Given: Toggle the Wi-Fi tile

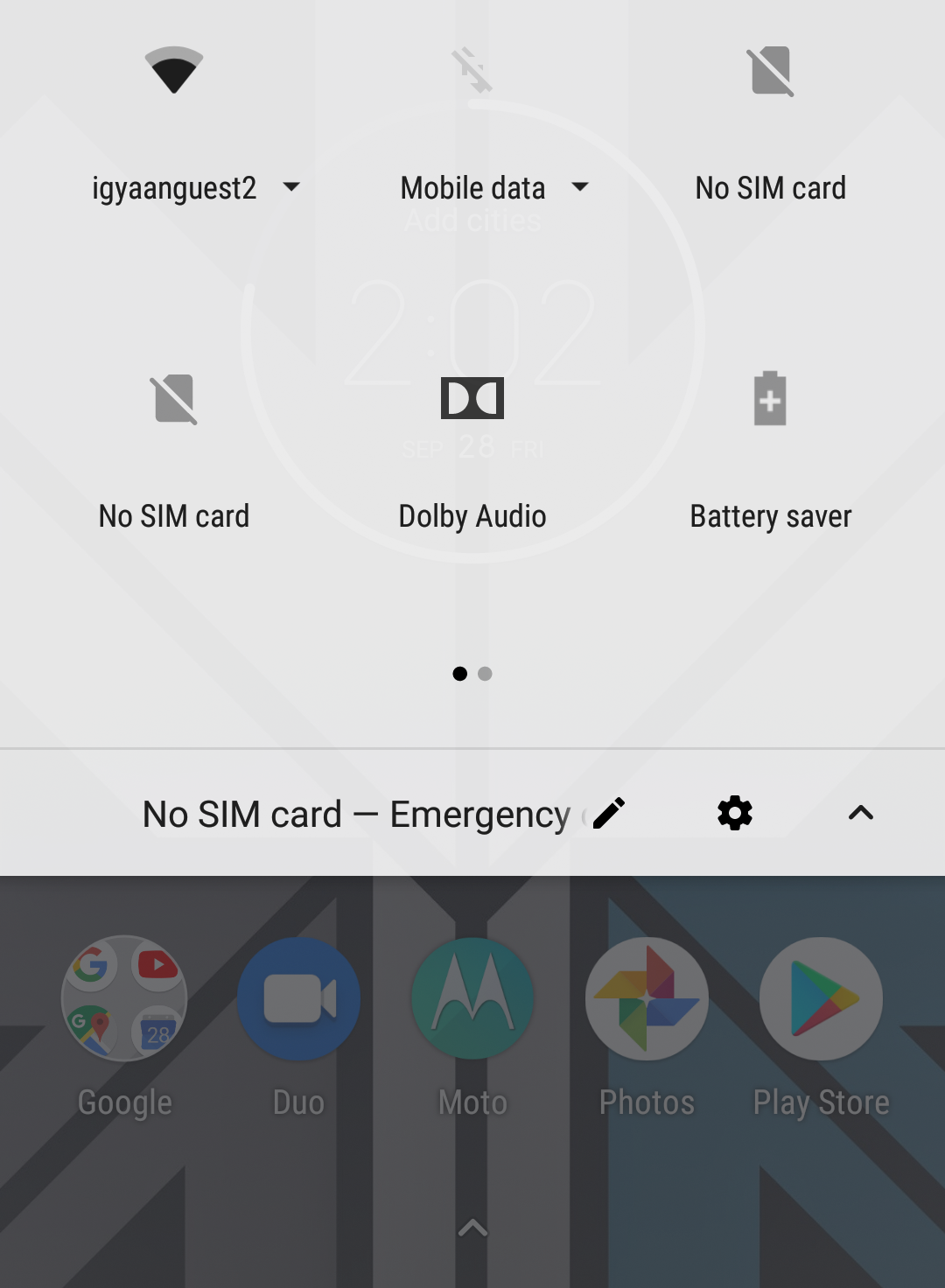Looking at the screenshot, I should click(174, 70).
